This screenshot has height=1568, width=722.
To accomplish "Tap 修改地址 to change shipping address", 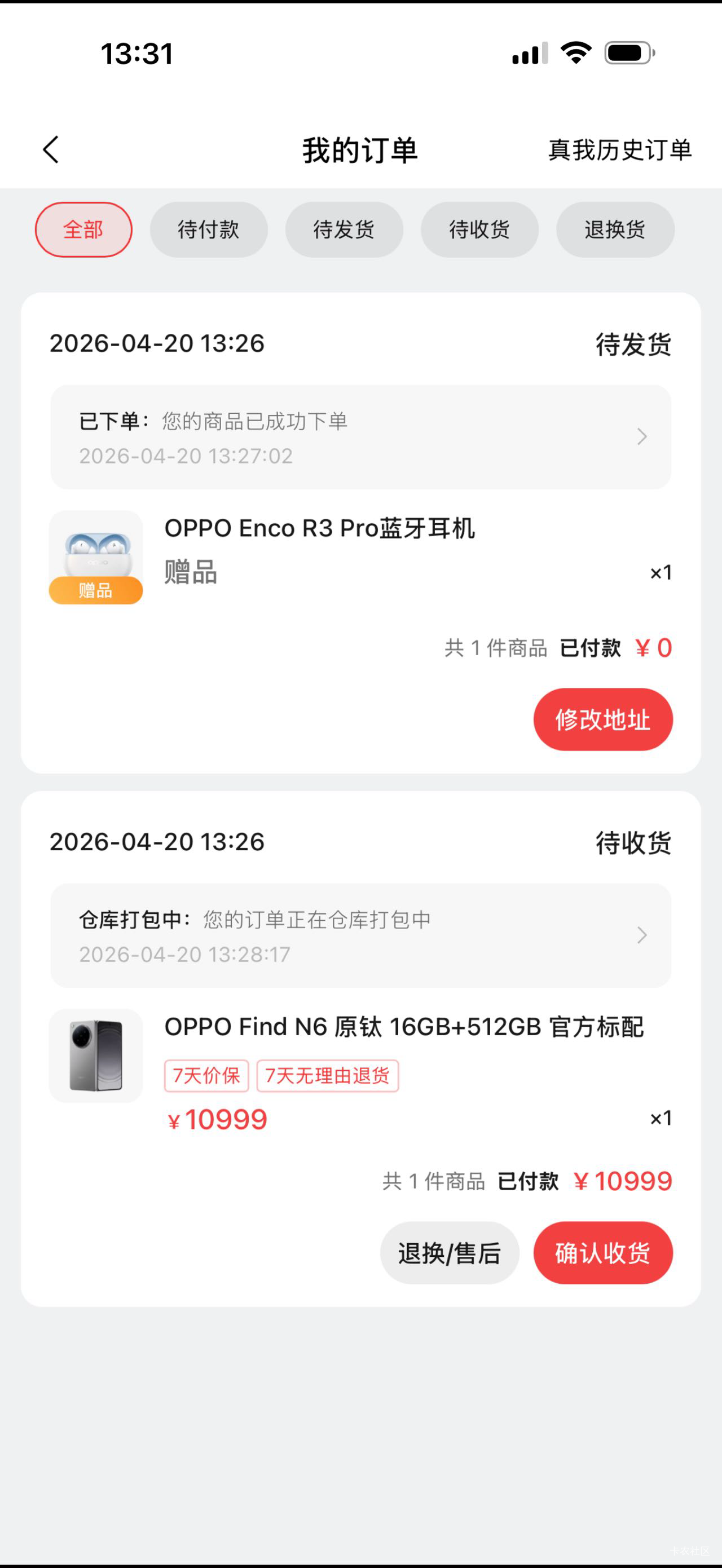I will (x=602, y=719).
